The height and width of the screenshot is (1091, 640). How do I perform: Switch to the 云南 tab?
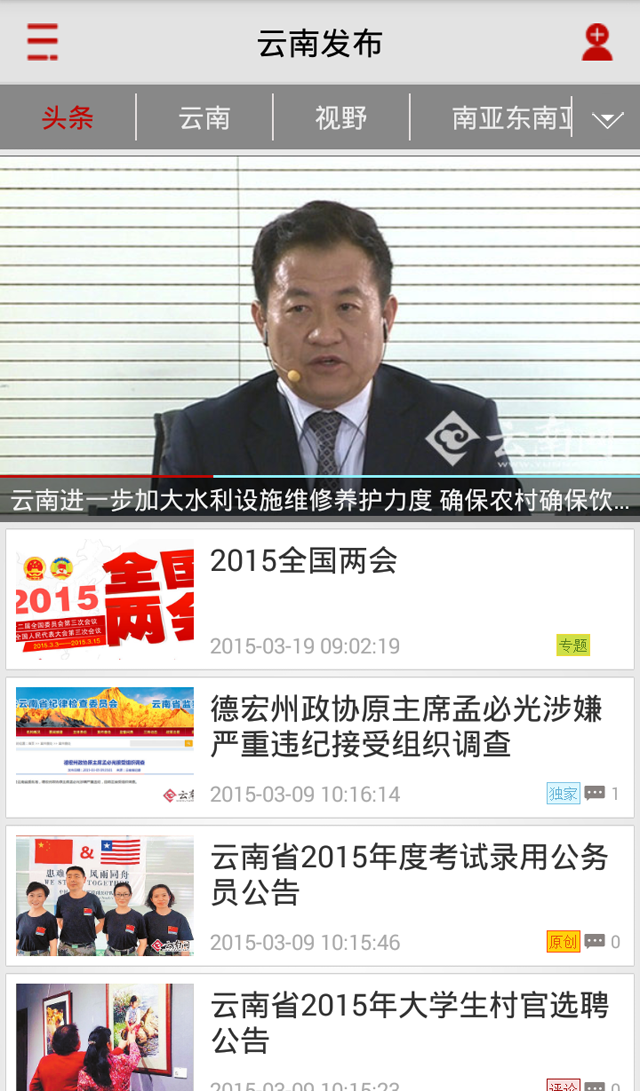click(204, 118)
